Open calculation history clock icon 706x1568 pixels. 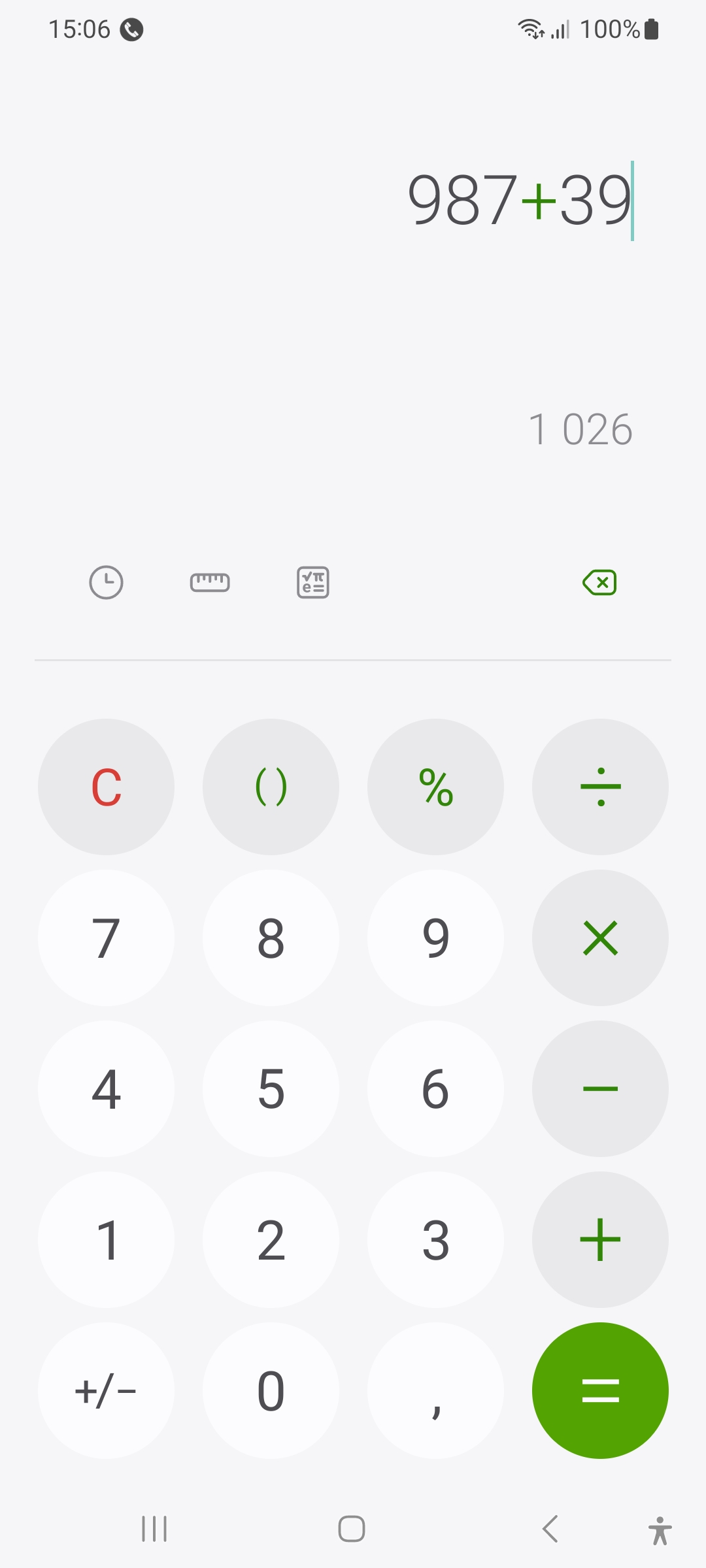click(106, 582)
